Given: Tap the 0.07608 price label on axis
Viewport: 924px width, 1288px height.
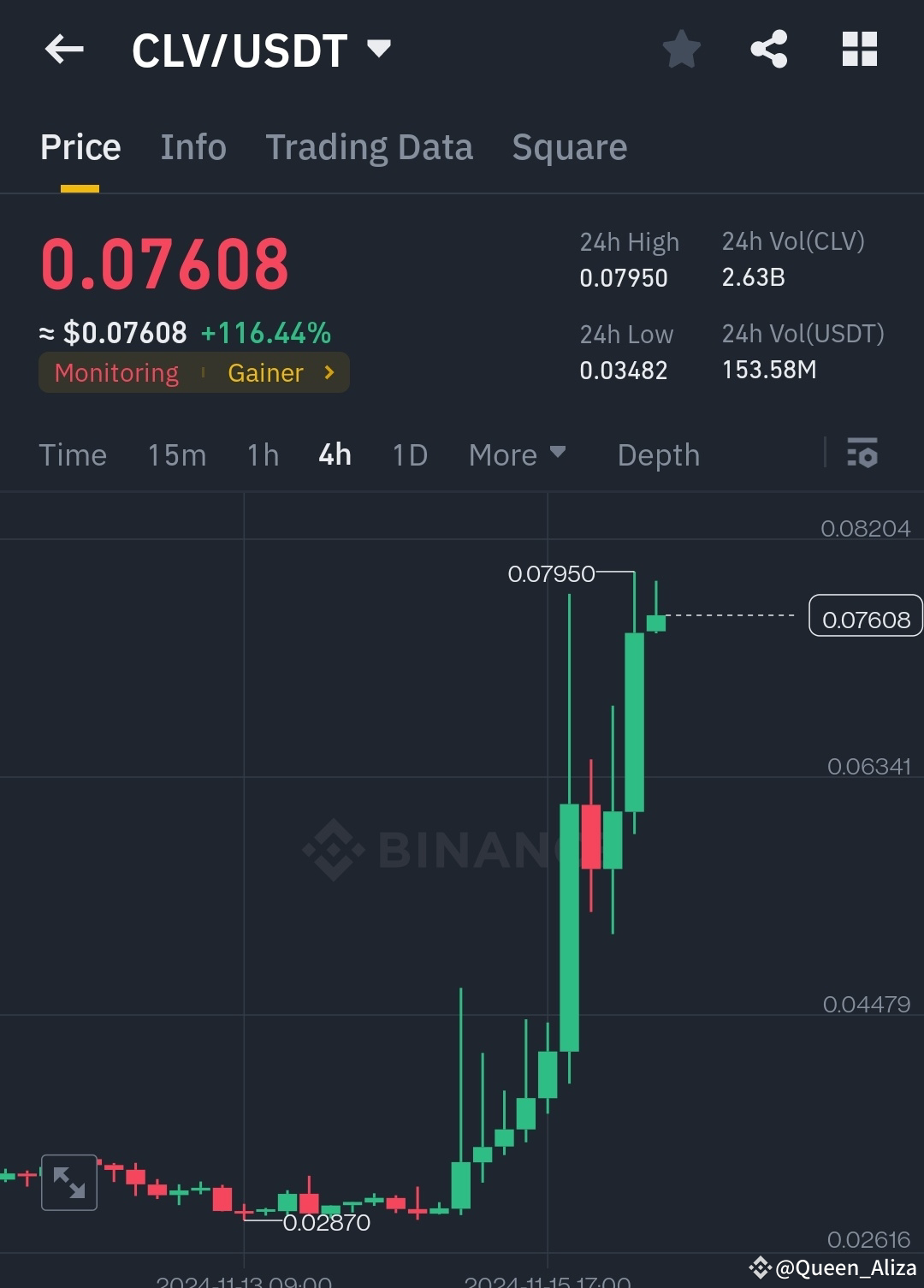Looking at the screenshot, I should coord(866,618).
